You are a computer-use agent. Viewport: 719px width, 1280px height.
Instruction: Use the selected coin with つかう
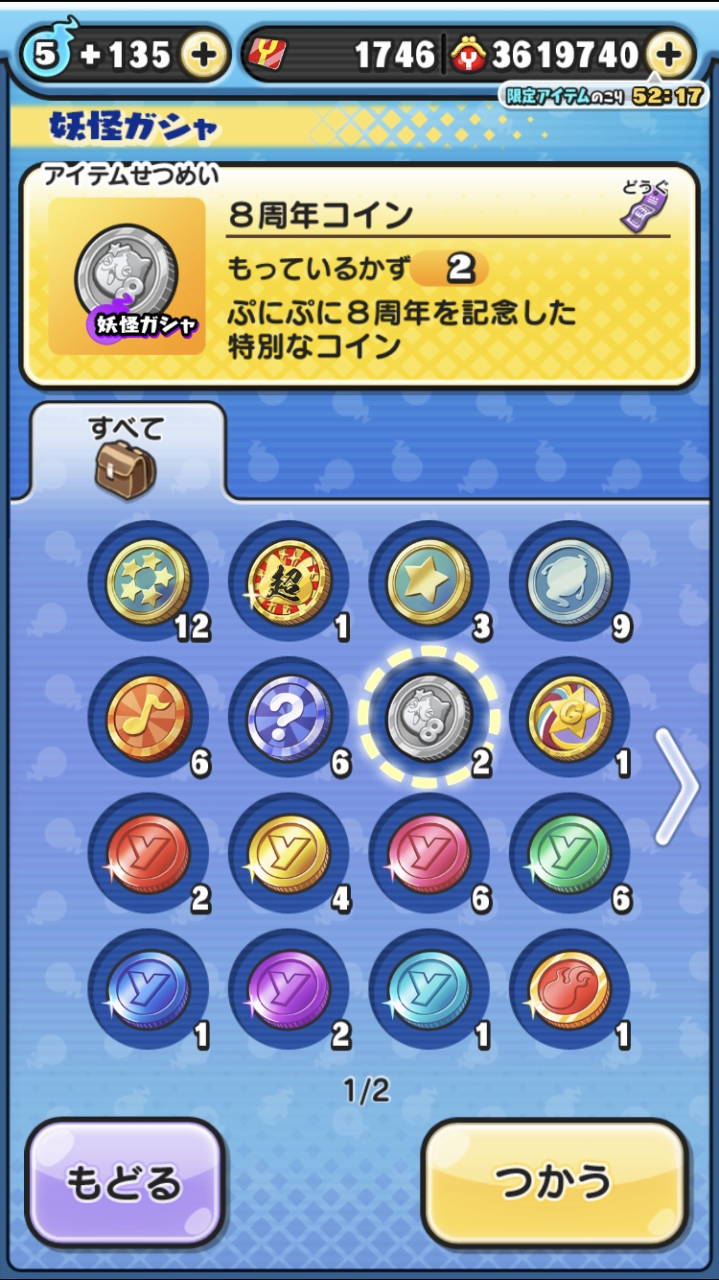pyautogui.click(x=555, y=1183)
